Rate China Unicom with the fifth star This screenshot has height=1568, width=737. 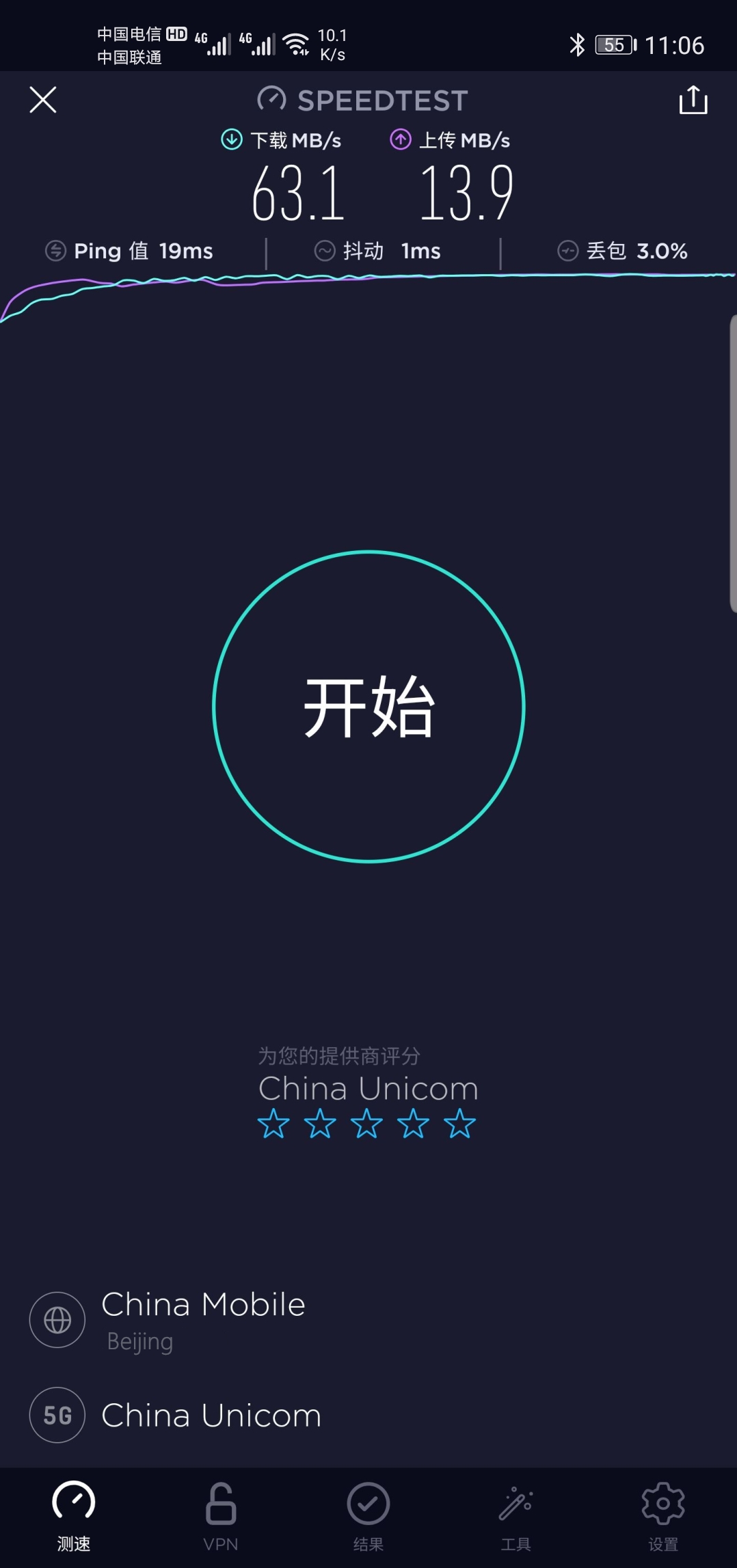(459, 1122)
